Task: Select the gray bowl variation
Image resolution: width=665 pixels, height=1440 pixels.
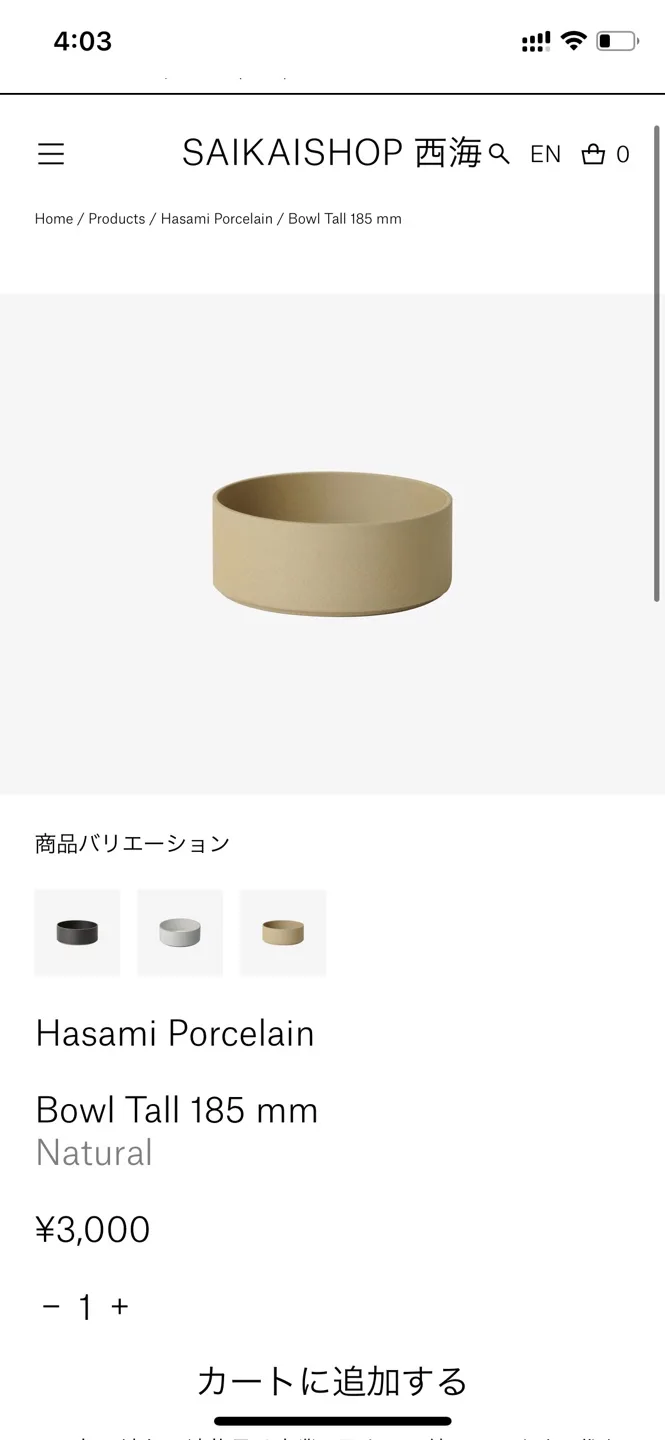Action: coord(180,932)
